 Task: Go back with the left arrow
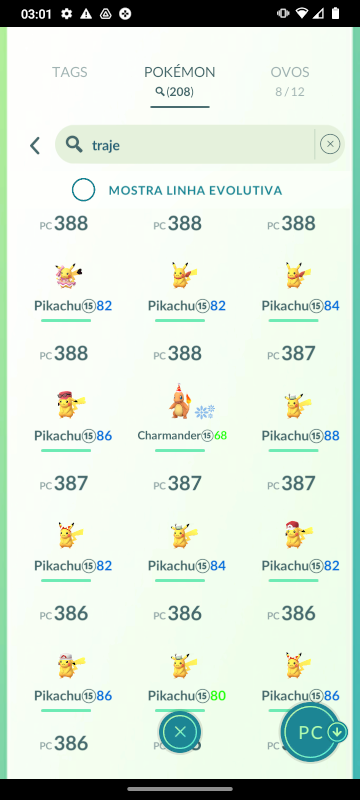point(35,145)
